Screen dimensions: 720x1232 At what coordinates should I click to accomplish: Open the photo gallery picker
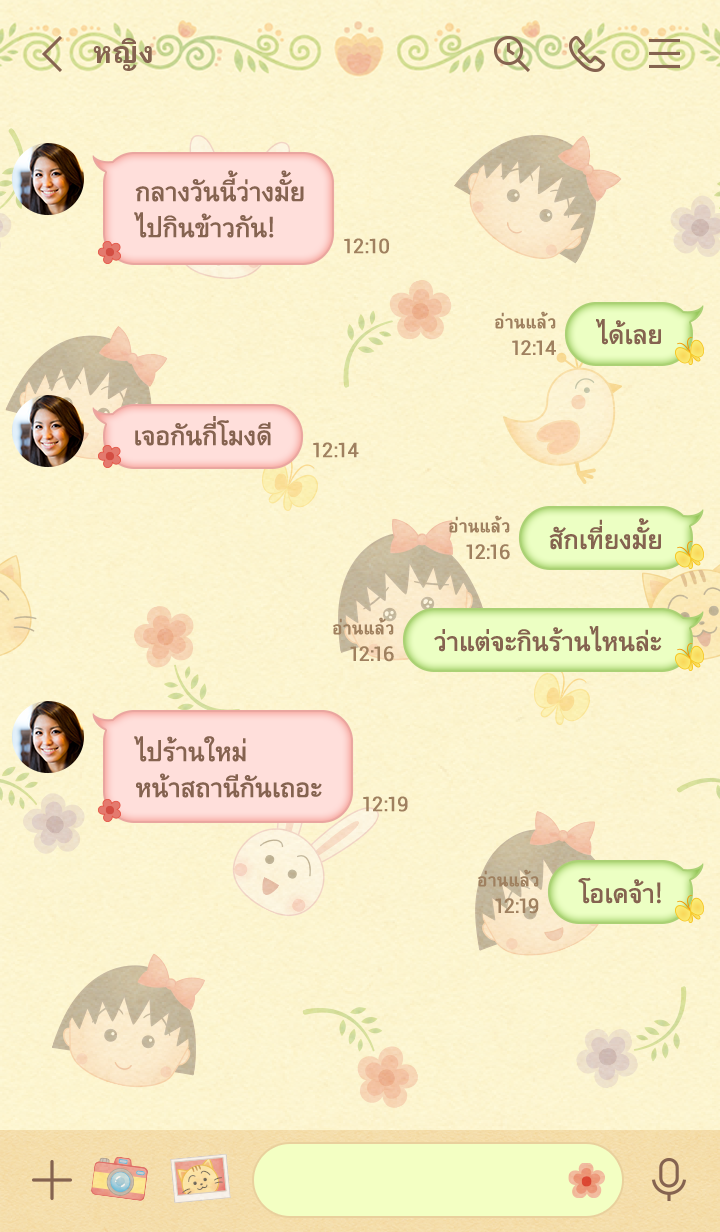click(x=200, y=1178)
